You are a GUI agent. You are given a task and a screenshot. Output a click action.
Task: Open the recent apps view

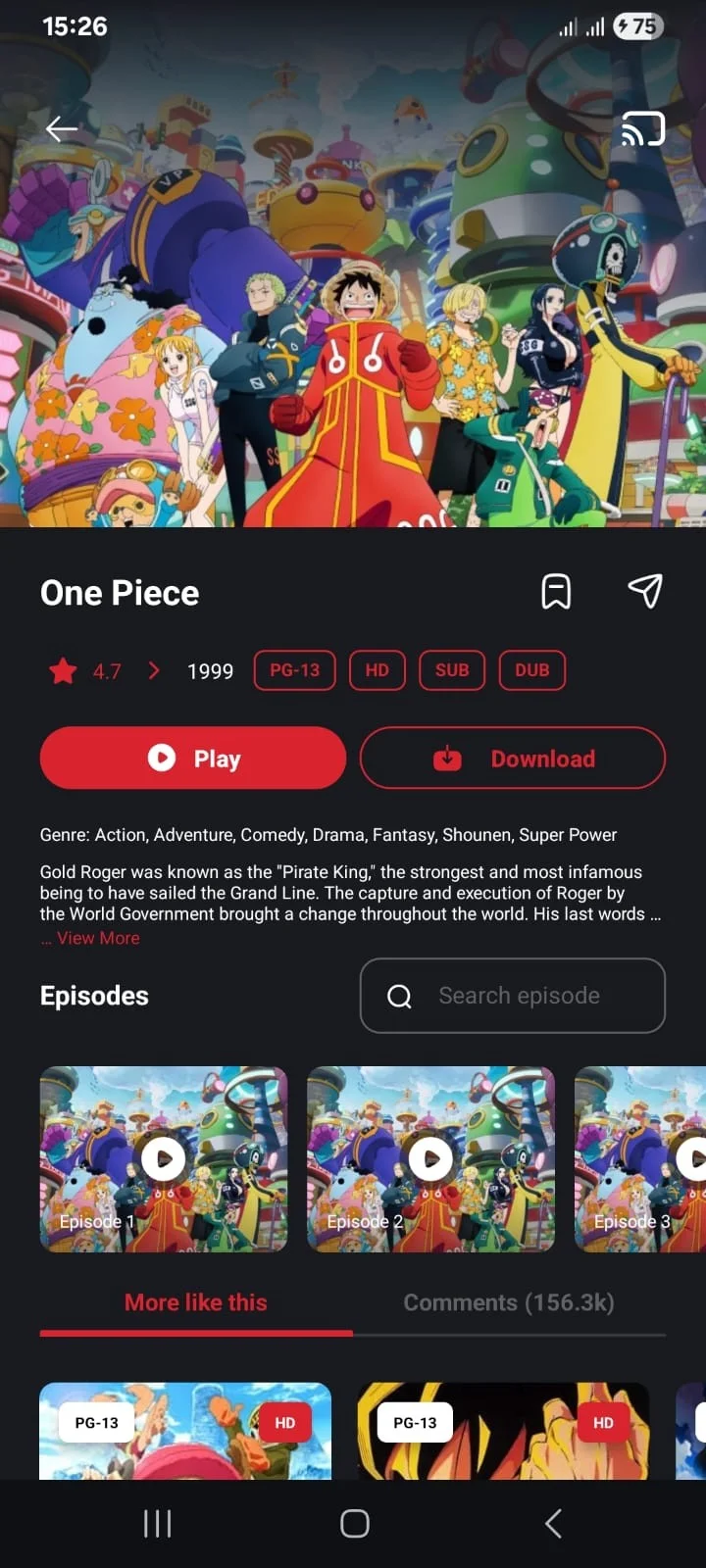pyautogui.click(x=157, y=1523)
